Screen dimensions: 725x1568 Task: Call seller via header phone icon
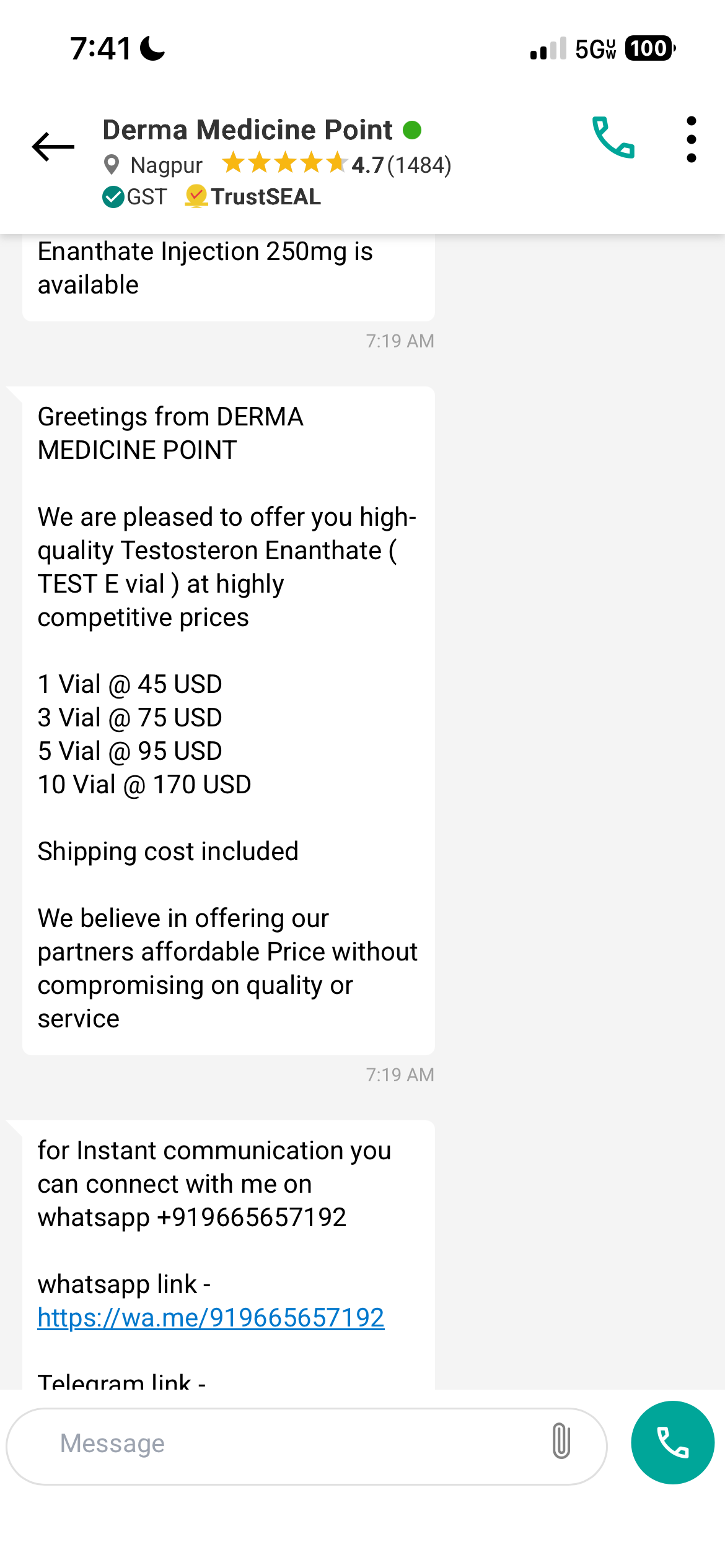pyautogui.click(x=613, y=137)
